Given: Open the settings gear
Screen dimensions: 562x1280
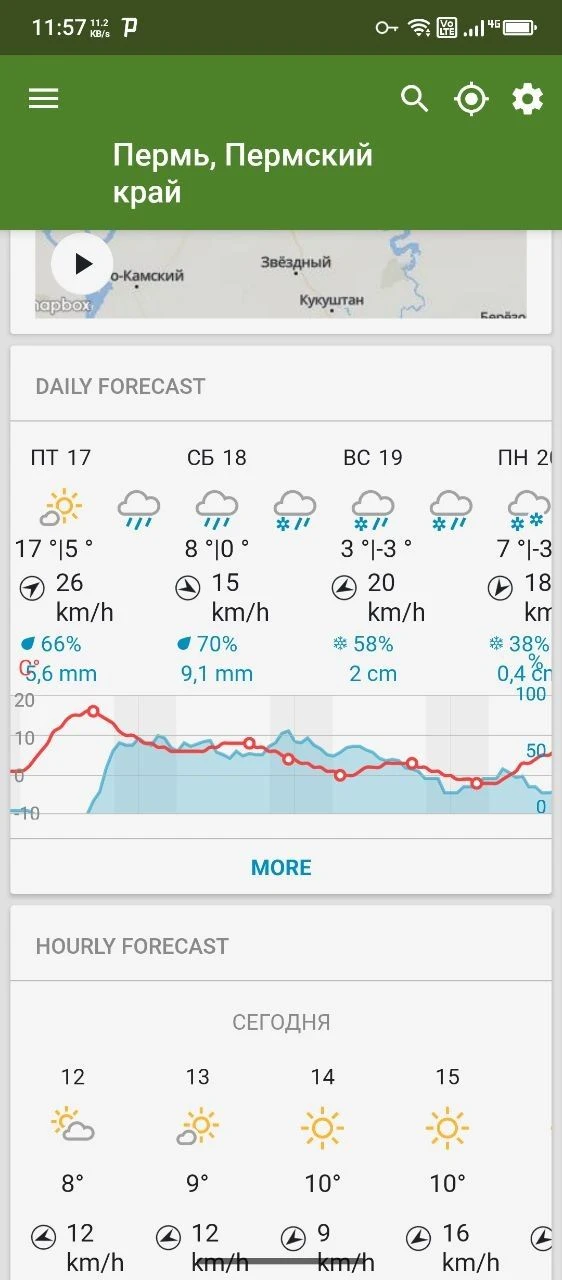Looking at the screenshot, I should tap(527, 99).
